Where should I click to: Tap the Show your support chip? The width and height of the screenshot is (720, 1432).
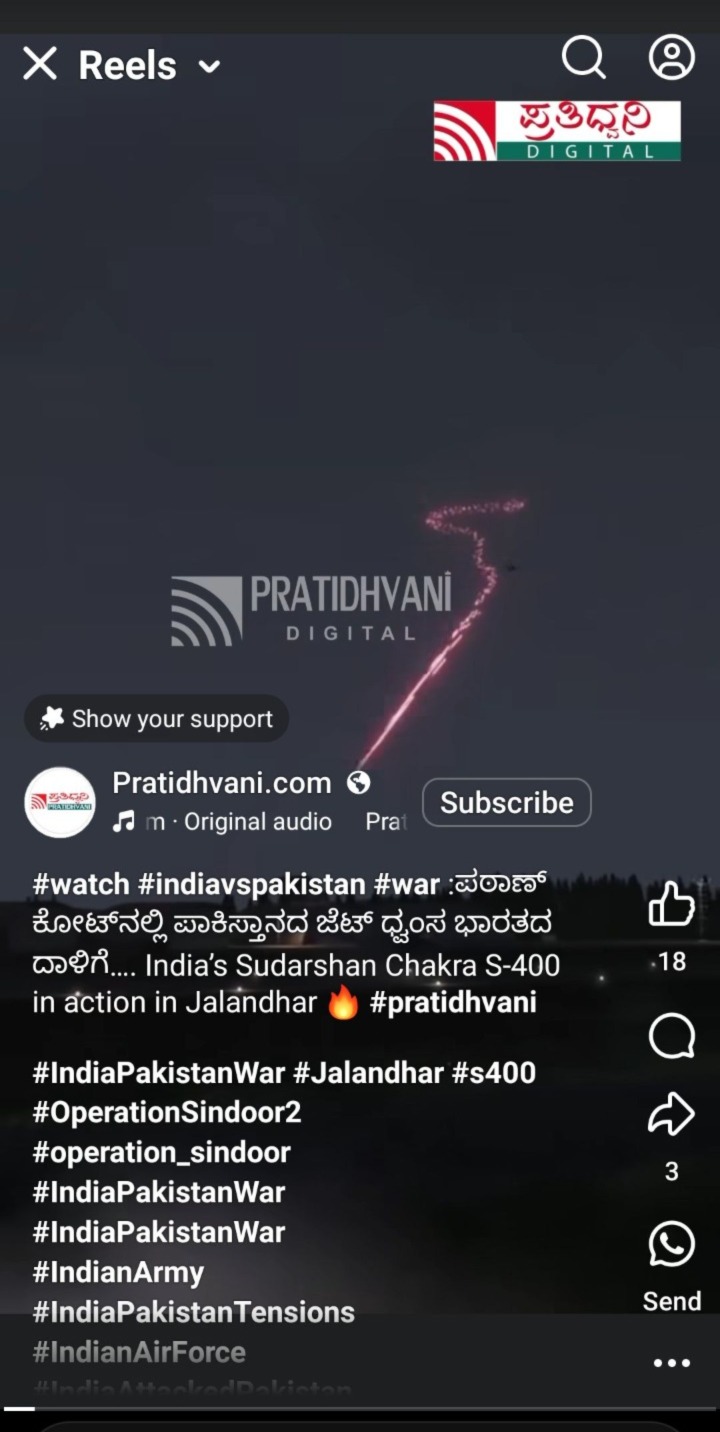(157, 719)
